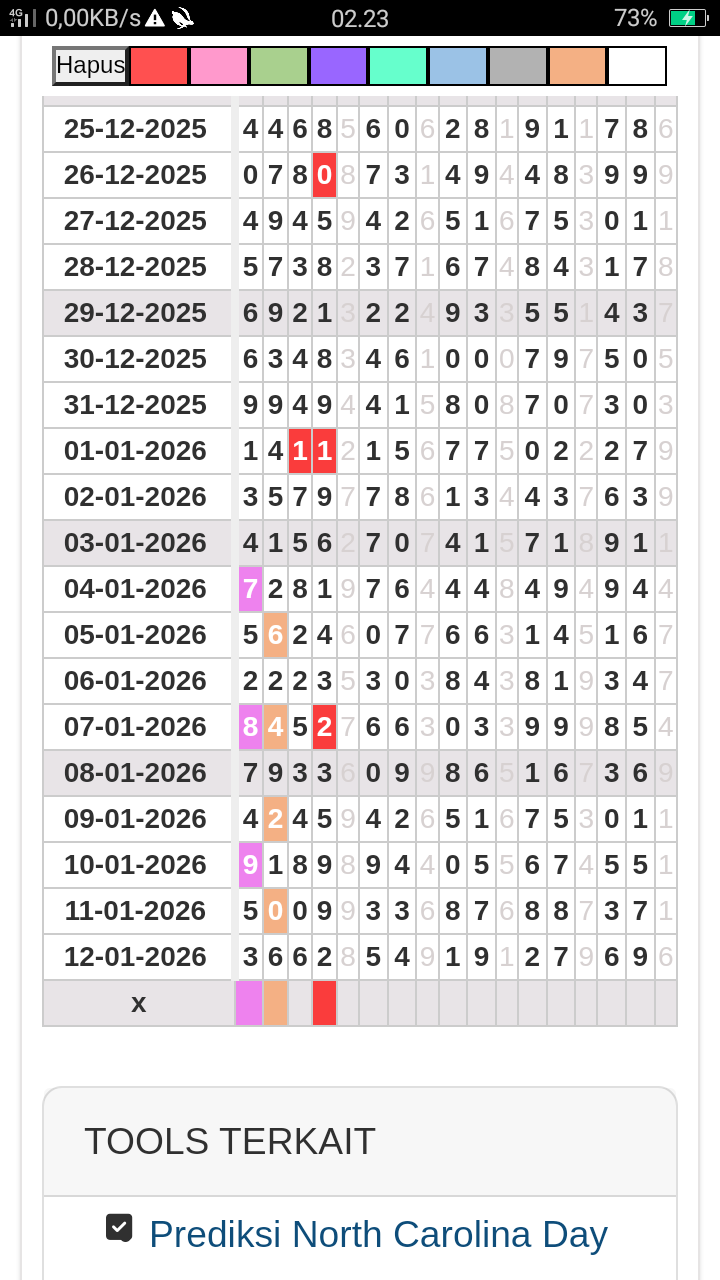Pick the light green color swatch
720x1280 pixels.
pos(279,66)
